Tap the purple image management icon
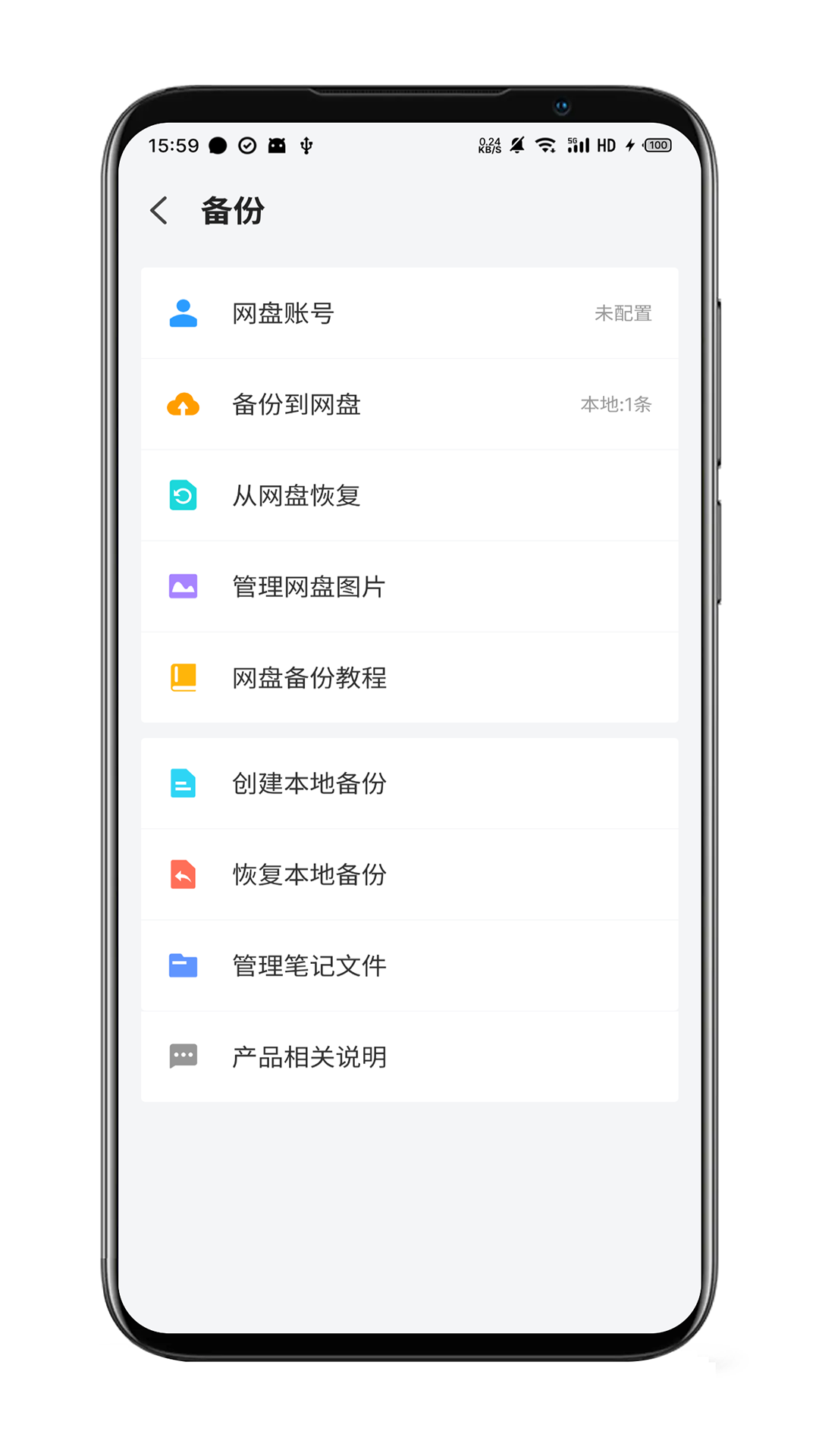This screenshot has width=819, height=1456. click(x=183, y=586)
